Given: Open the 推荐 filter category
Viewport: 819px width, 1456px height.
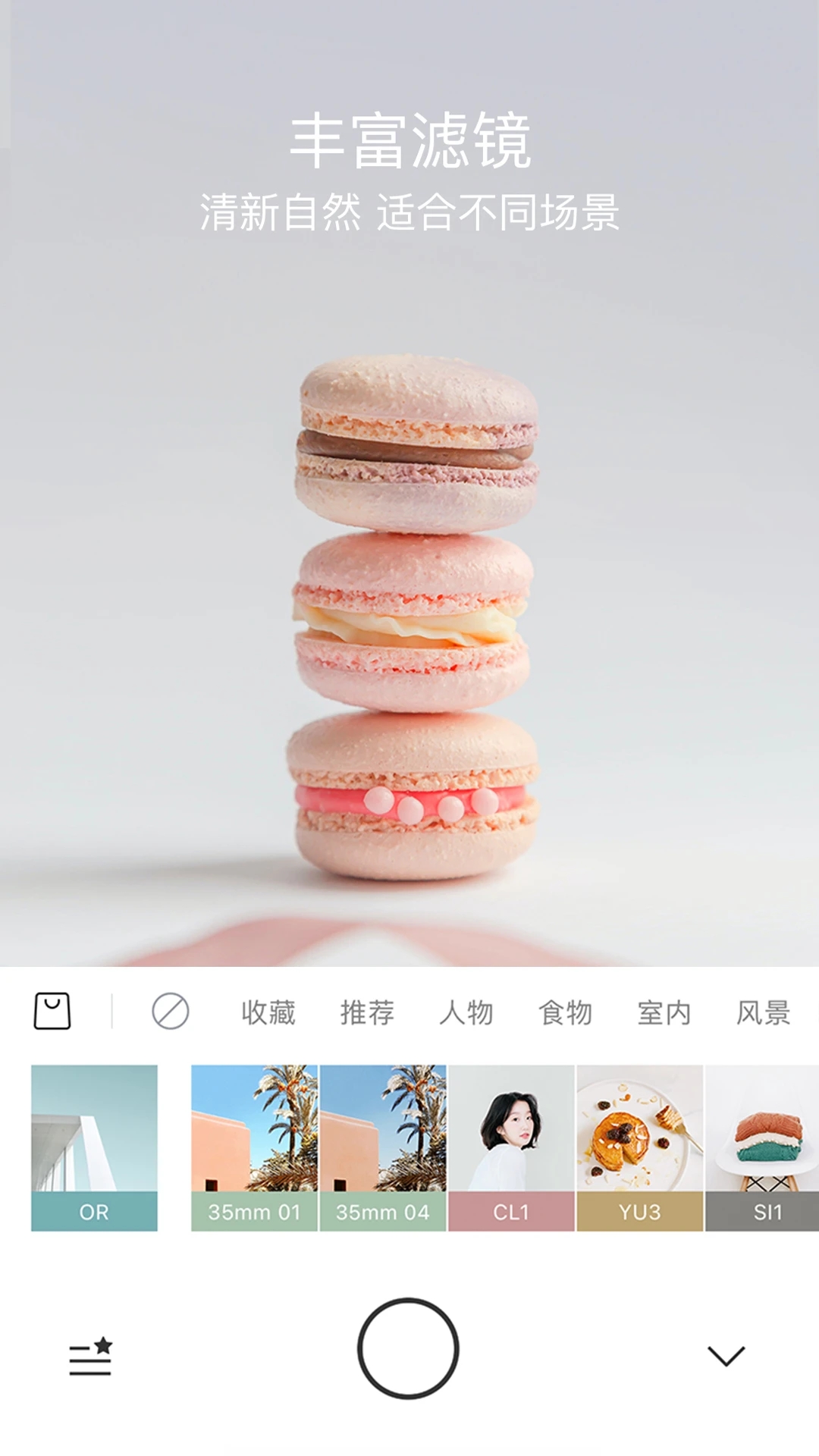Looking at the screenshot, I should [x=366, y=1012].
